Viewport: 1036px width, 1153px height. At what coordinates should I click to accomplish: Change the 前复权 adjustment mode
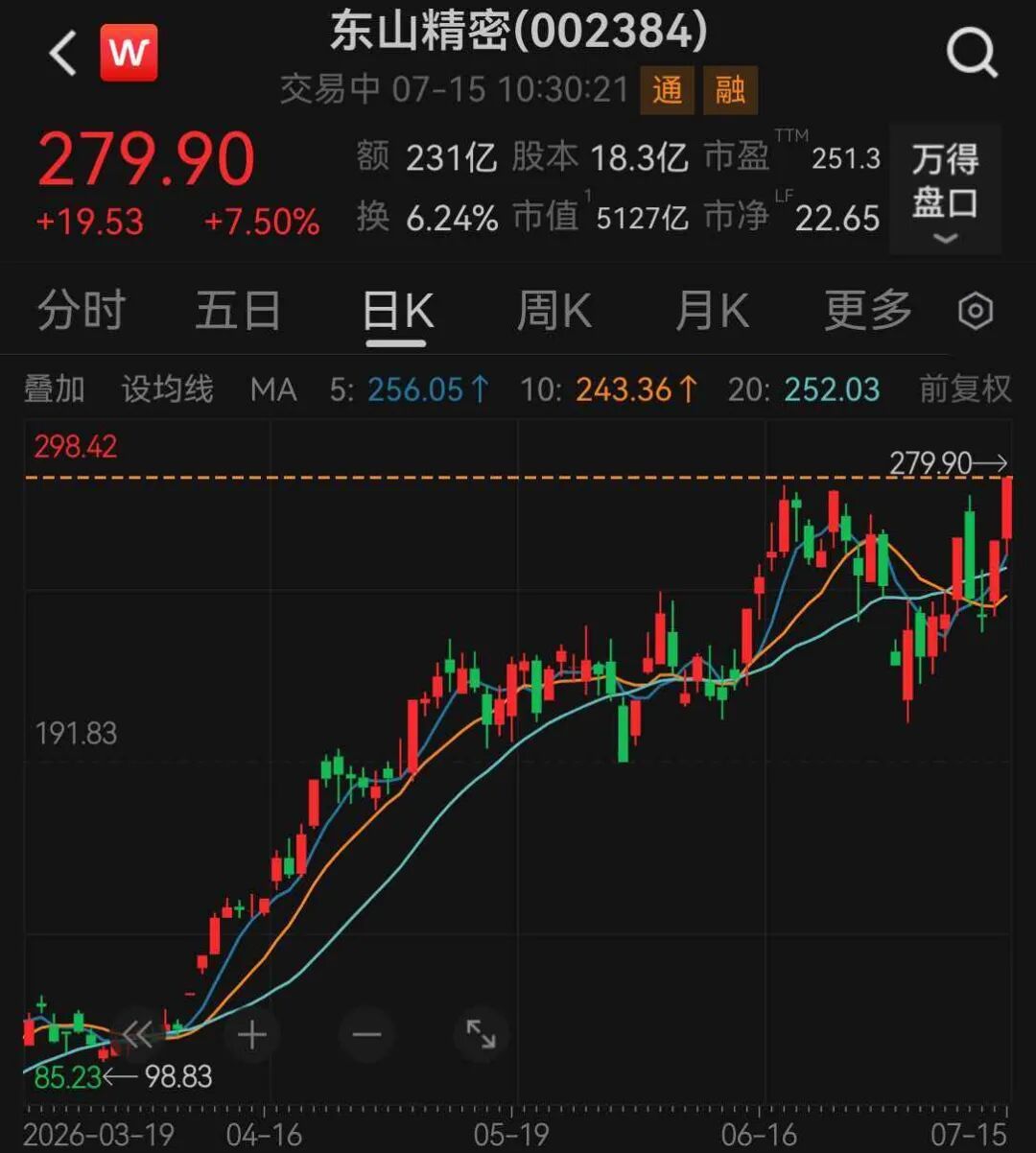click(965, 389)
